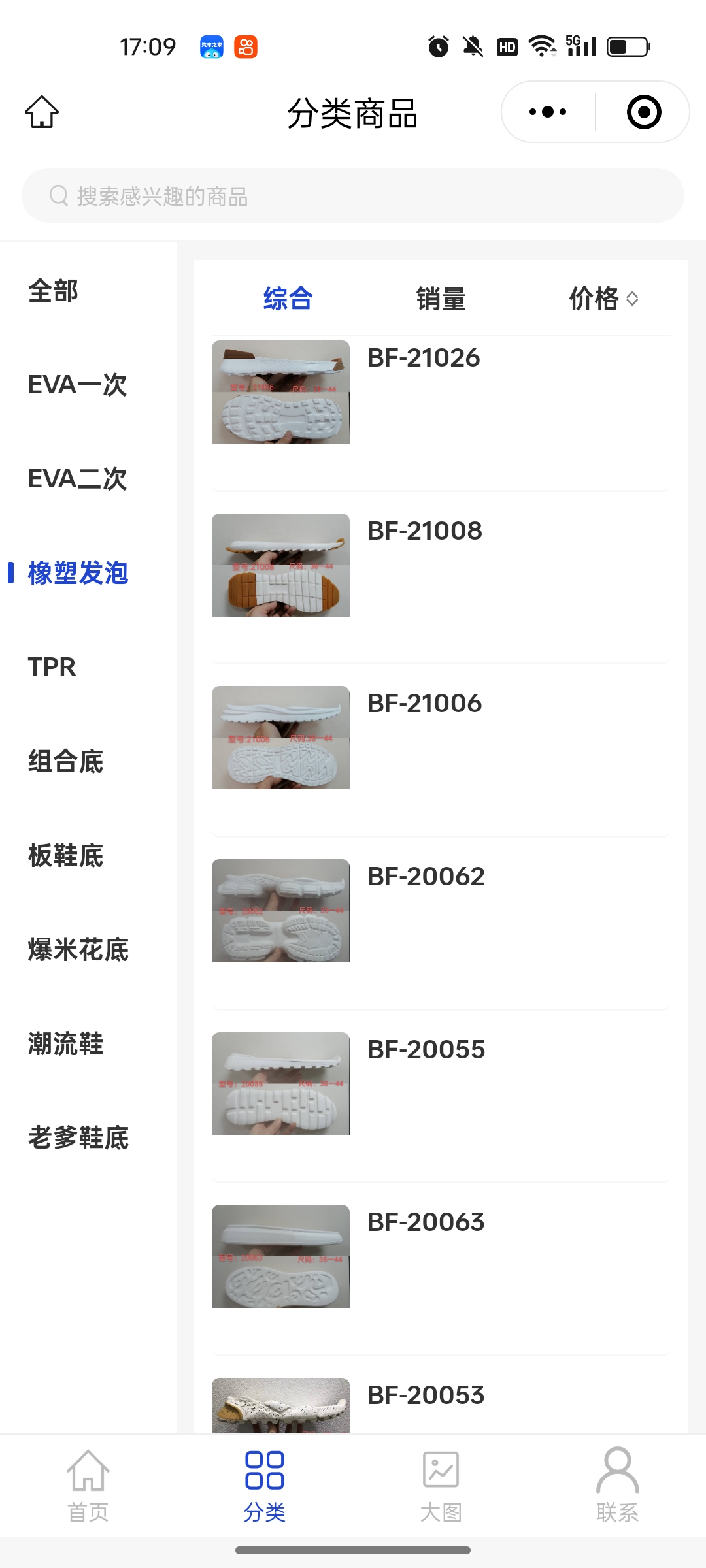Close the mini program with the circle button
This screenshot has height=1568, width=706.
point(643,112)
